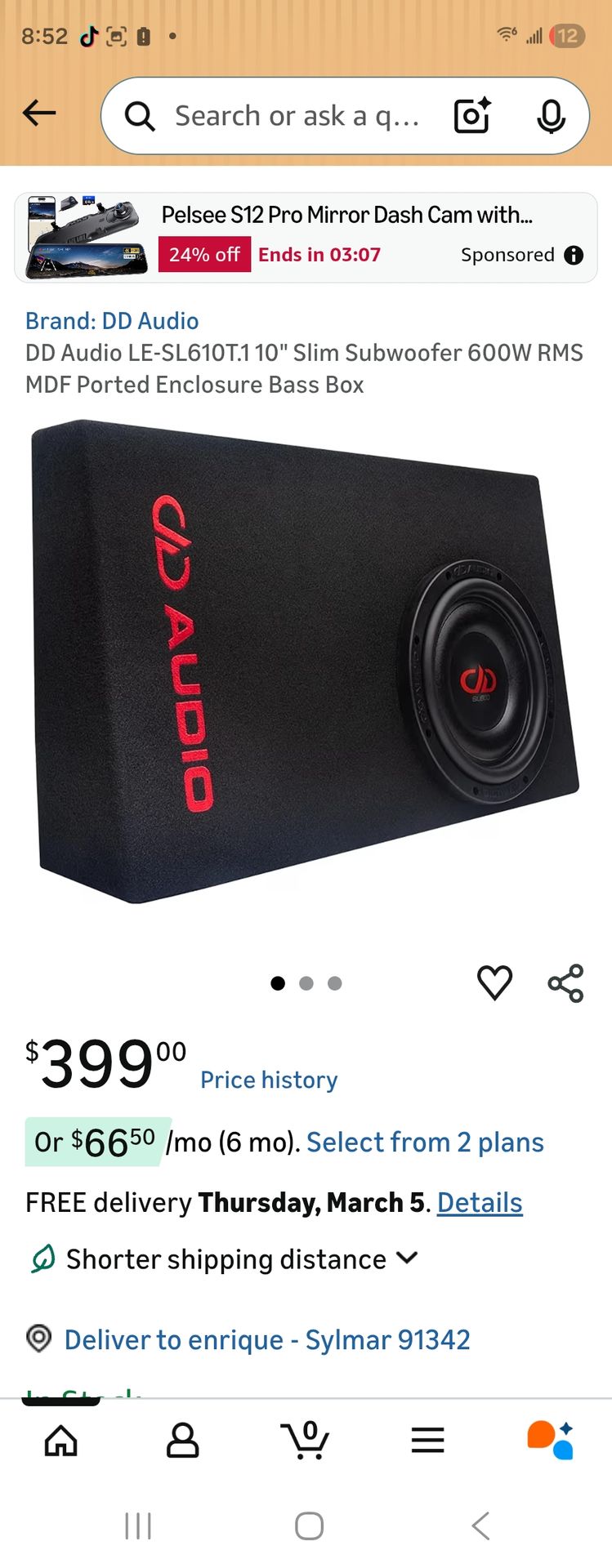Open delivery Details link

point(480,1202)
